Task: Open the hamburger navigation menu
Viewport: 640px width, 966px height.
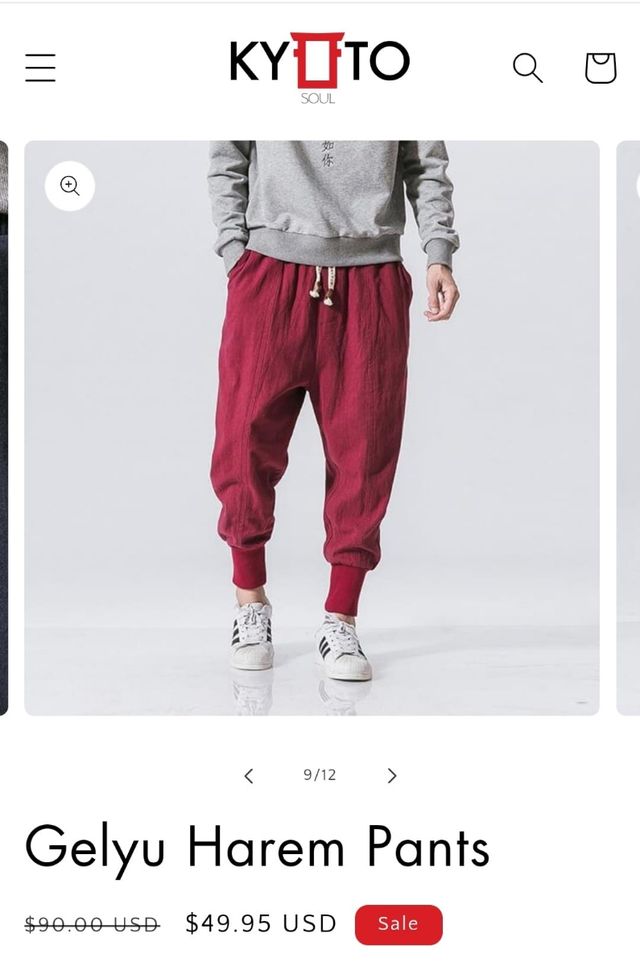Action: tap(40, 67)
